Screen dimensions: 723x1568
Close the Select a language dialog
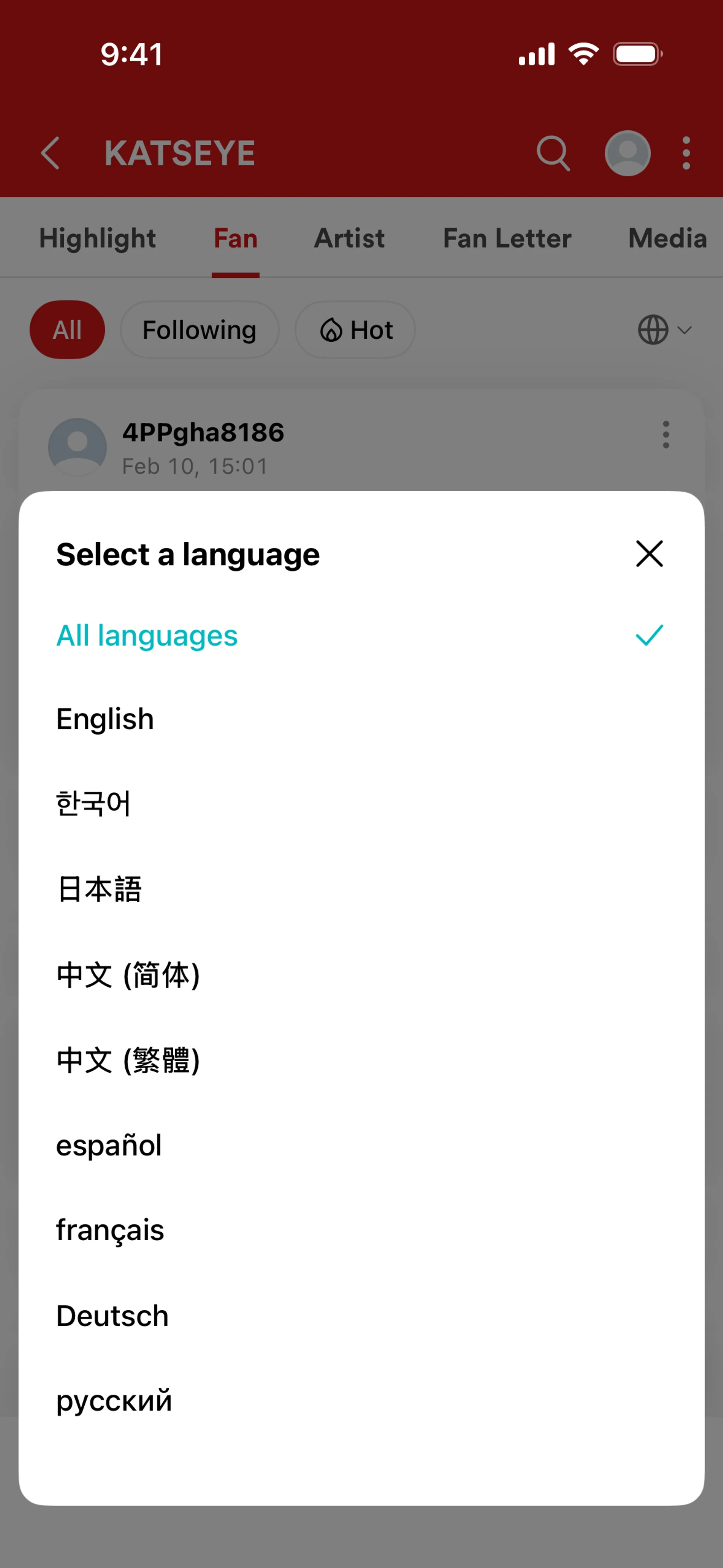pos(649,553)
